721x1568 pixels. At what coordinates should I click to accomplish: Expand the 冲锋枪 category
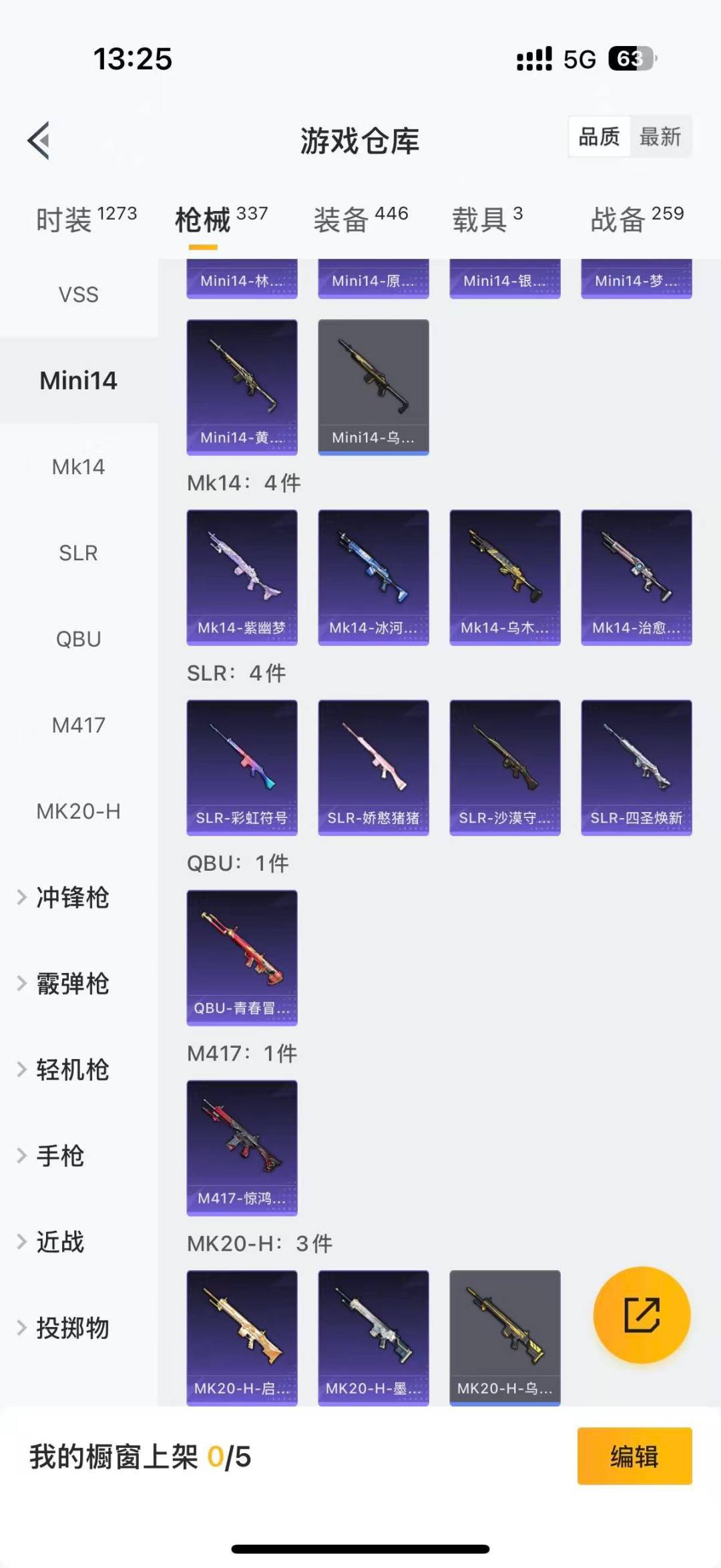click(x=71, y=898)
